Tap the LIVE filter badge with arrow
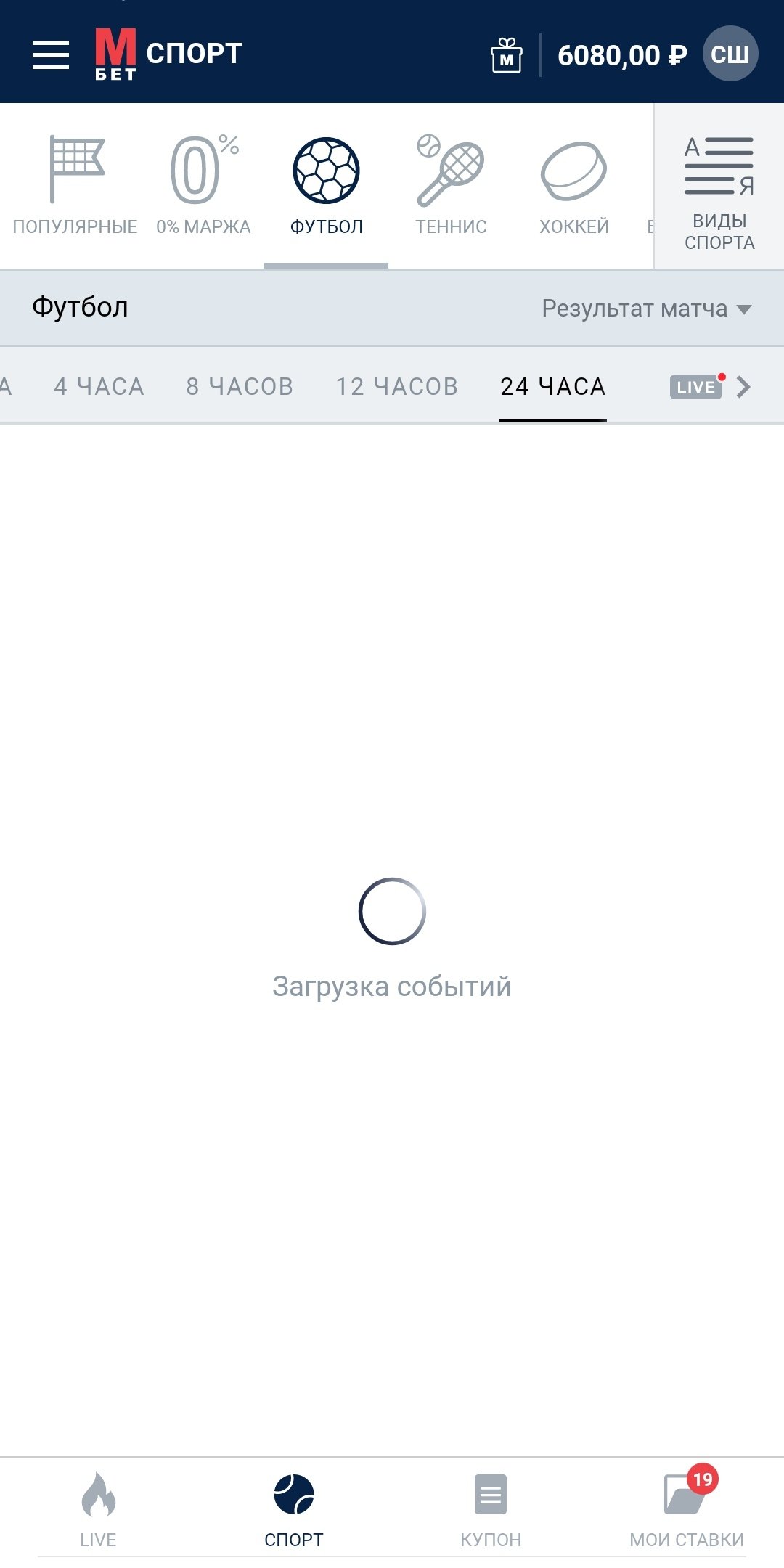This screenshot has width=784, height=1568. tap(709, 387)
